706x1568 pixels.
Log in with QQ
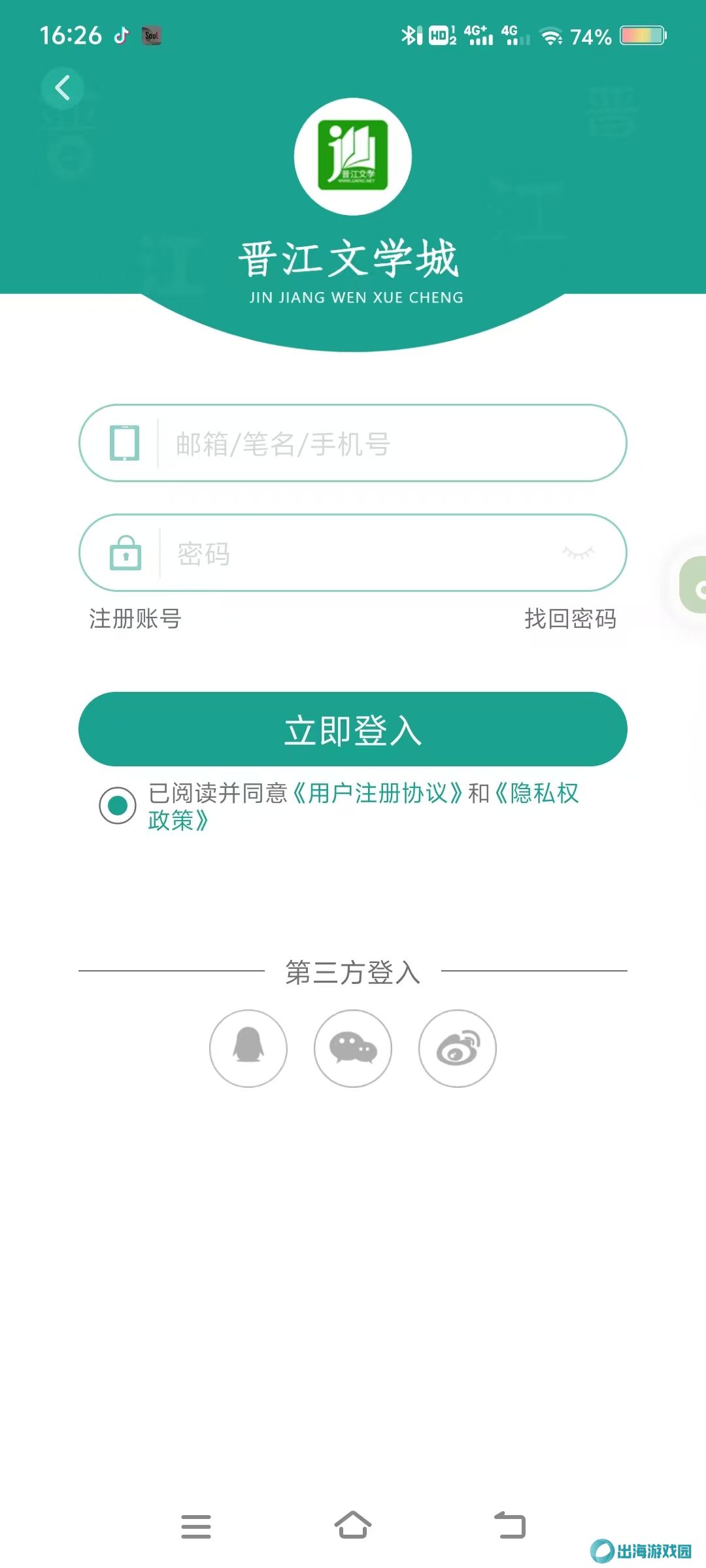(x=248, y=1048)
